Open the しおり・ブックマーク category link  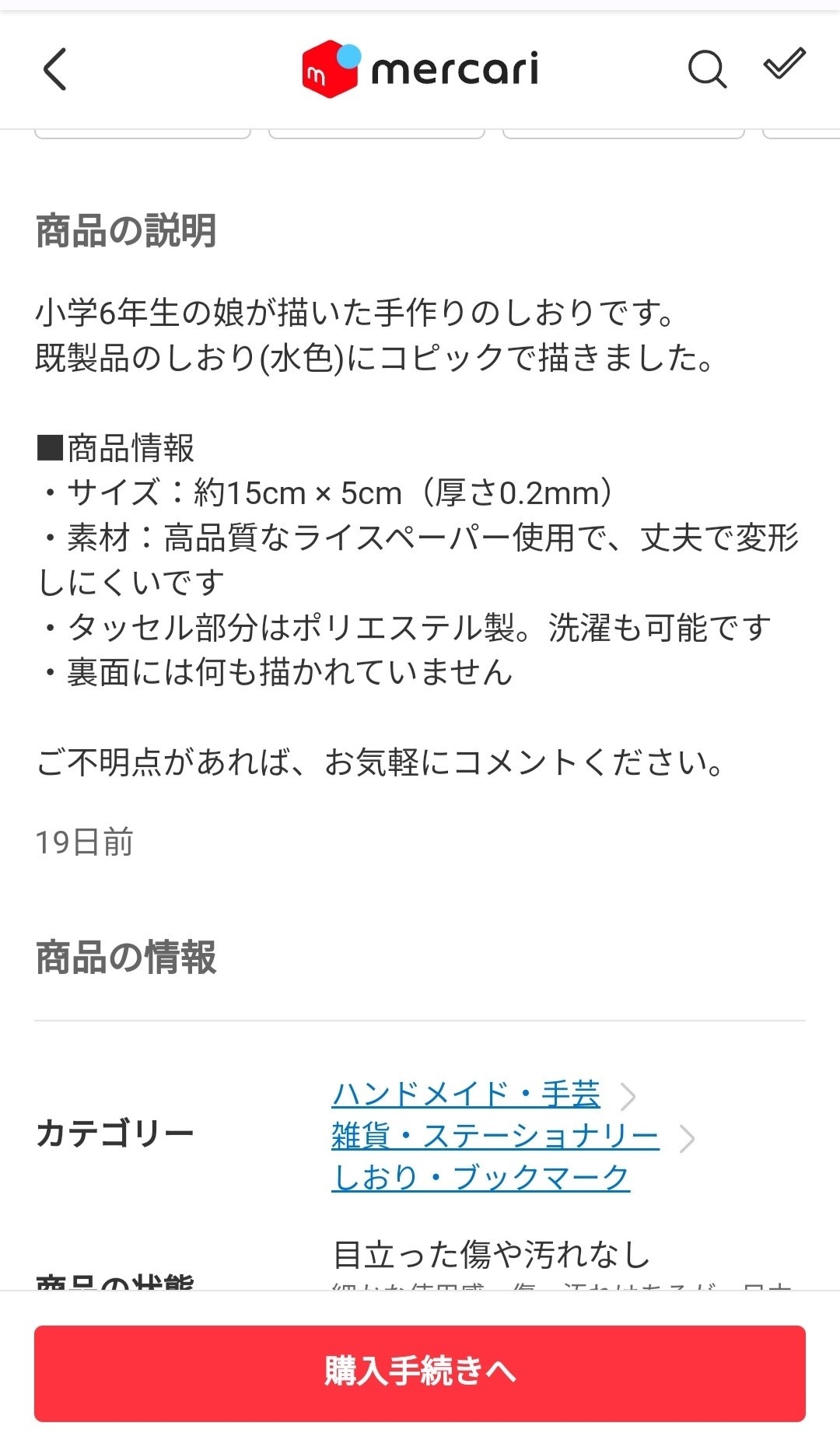tap(481, 1178)
